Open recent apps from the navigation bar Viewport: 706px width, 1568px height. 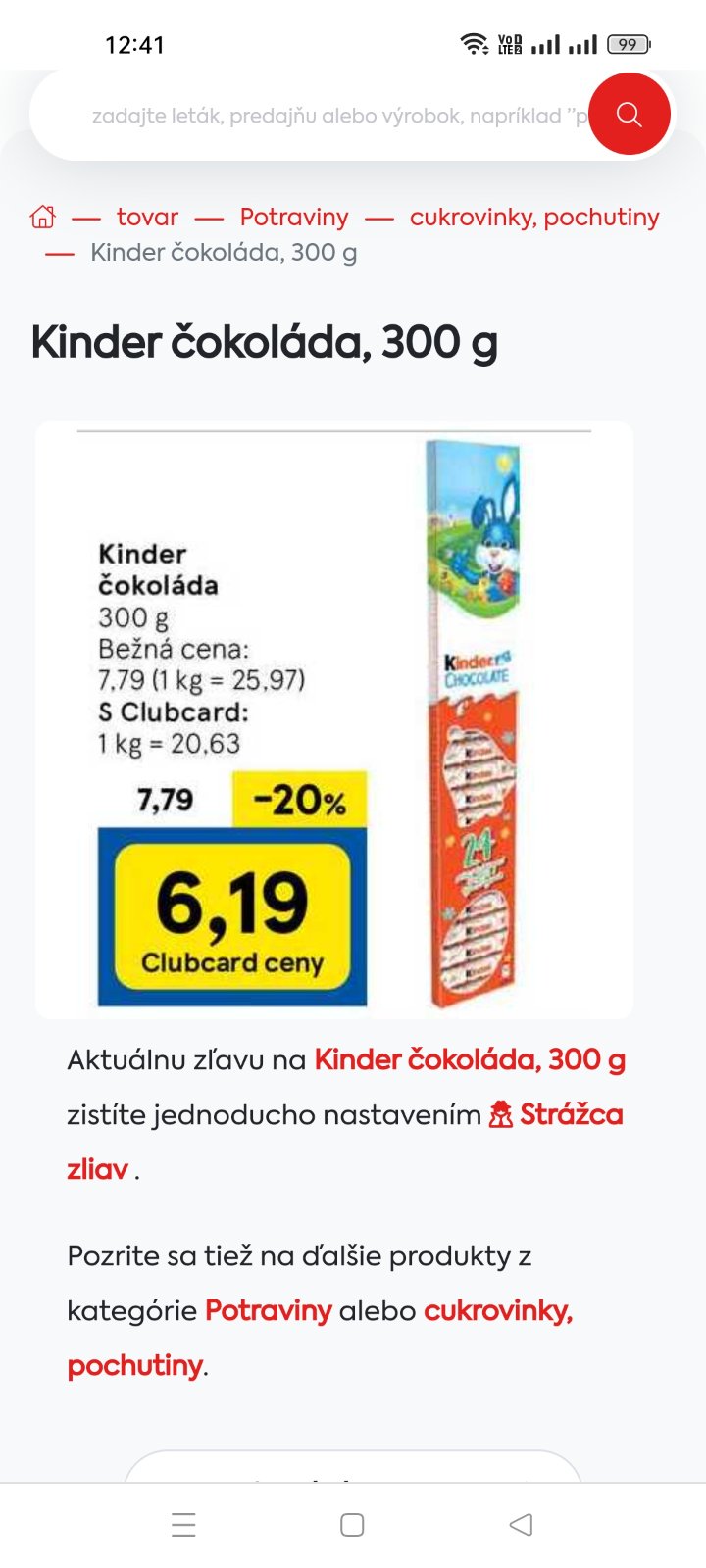coord(183,1524)
